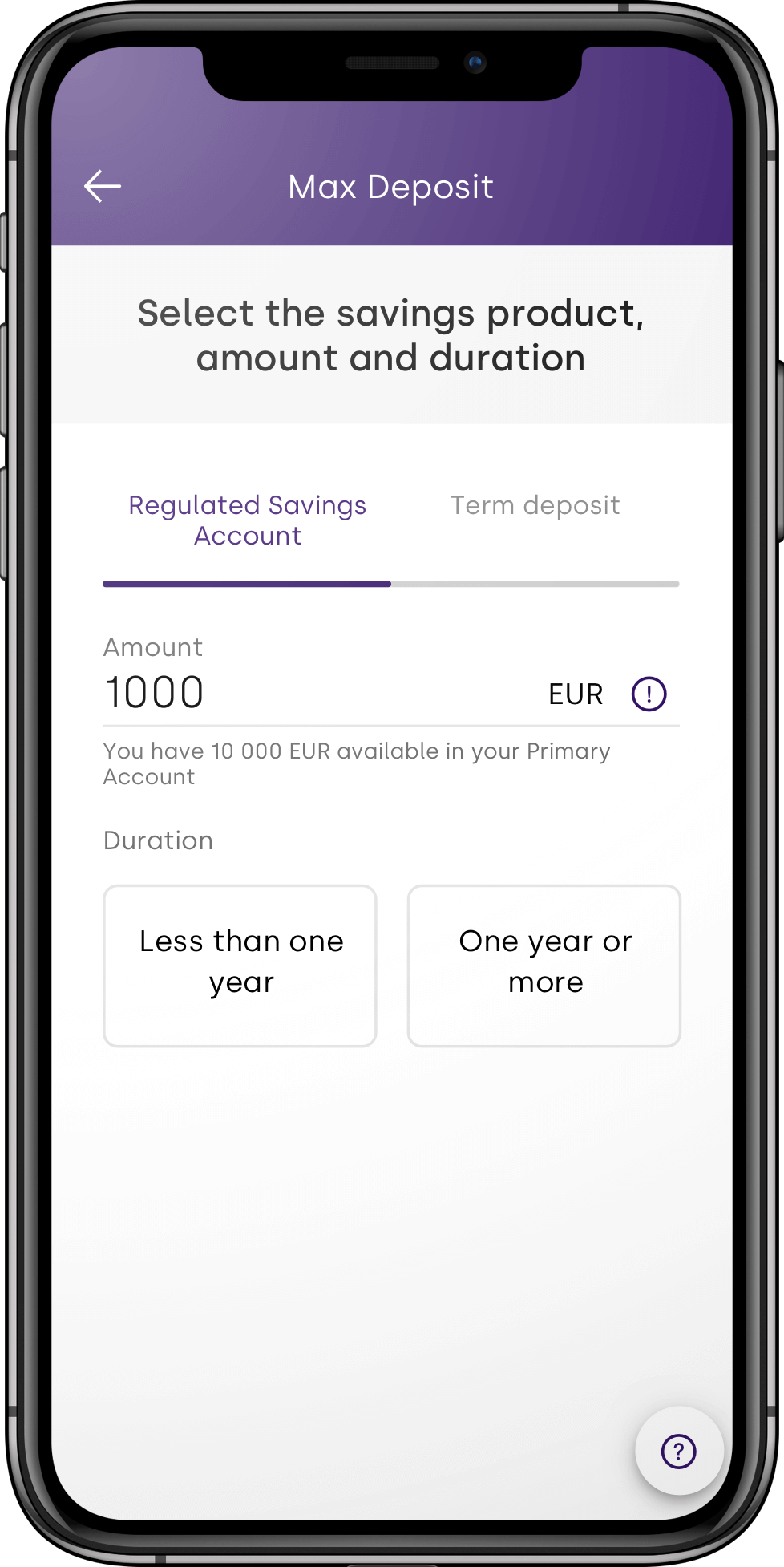Choose One year or more duration

tap(544, 965)
